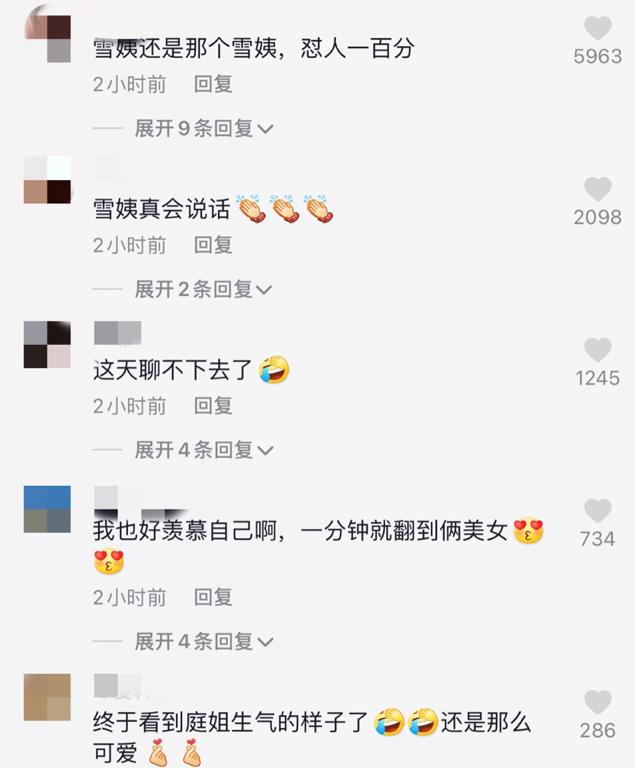Reply to the comment about 俩美女
Screen dimensions: 635x768
[x=213, y=597]
